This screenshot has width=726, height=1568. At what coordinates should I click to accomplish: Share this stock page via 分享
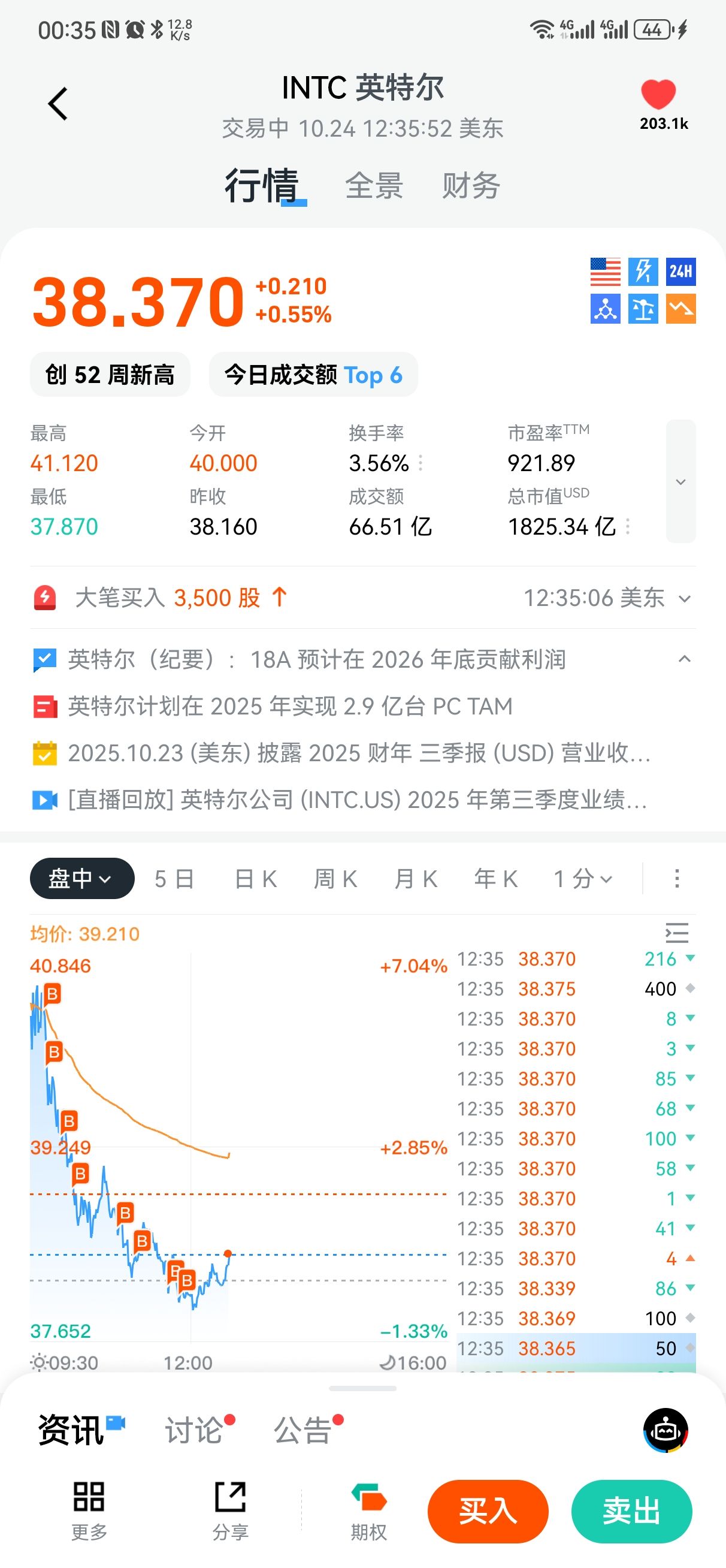230,1511
